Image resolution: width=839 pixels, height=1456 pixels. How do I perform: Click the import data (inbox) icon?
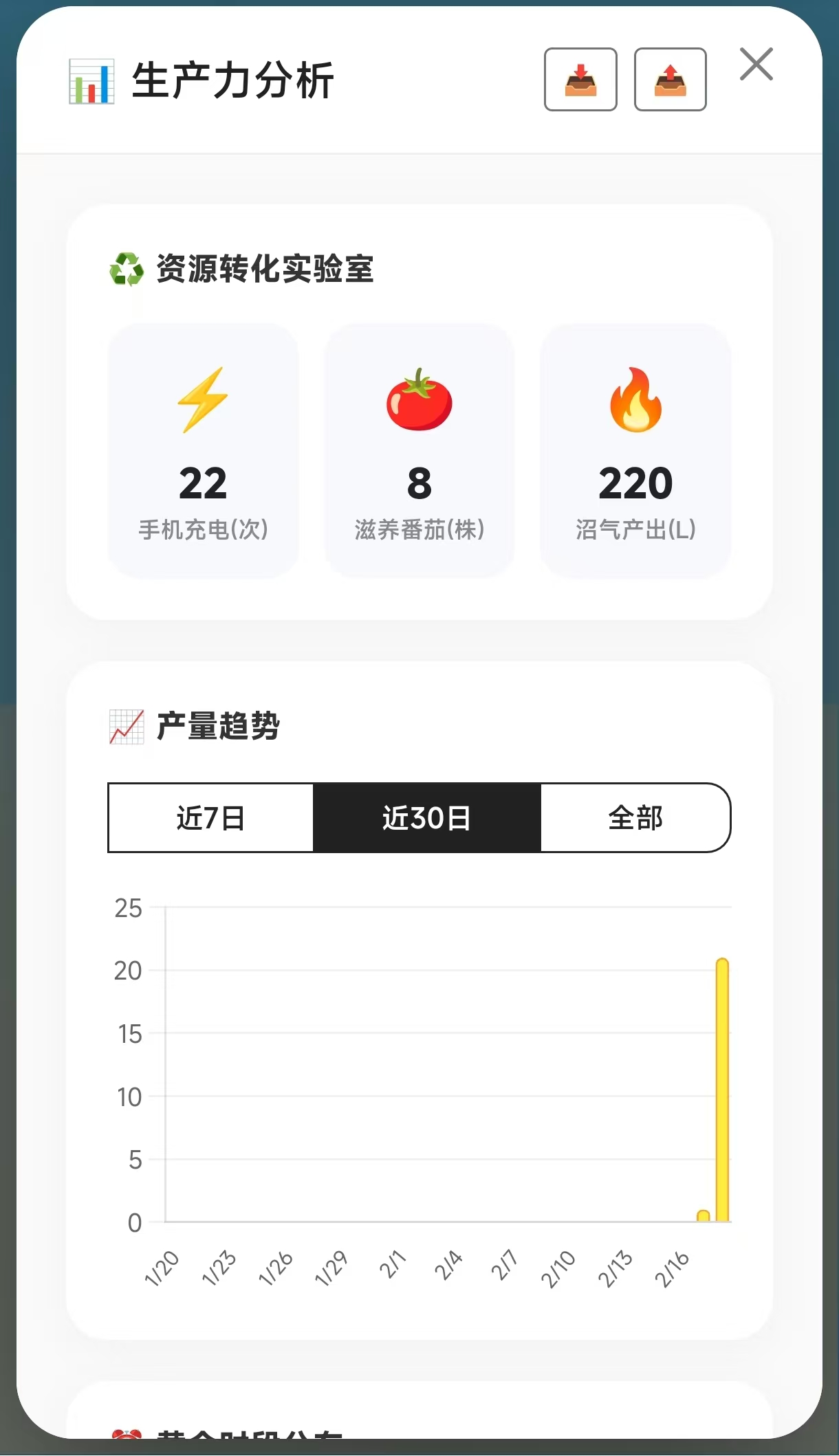pos(580,79)
